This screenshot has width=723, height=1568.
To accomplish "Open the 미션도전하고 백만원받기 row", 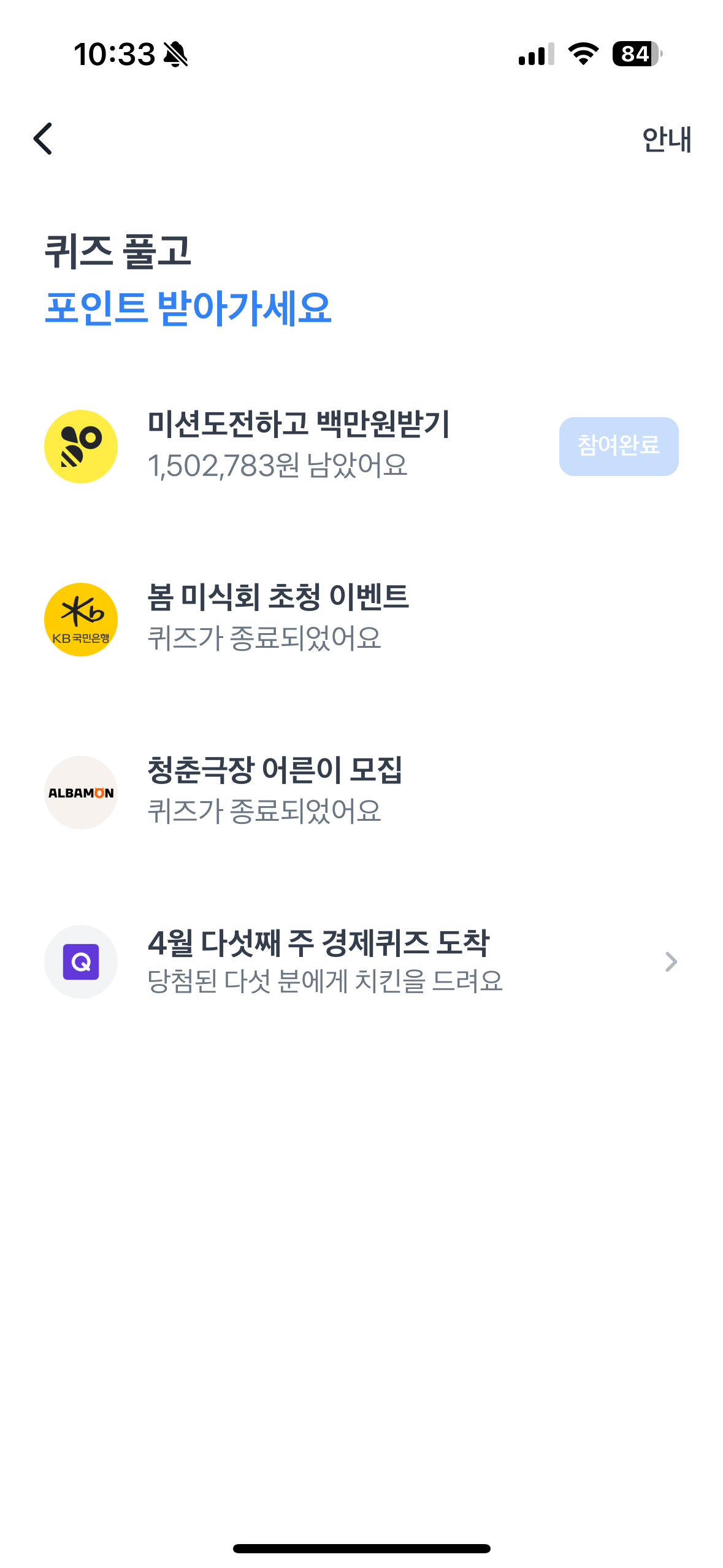I will pos(299,445).
